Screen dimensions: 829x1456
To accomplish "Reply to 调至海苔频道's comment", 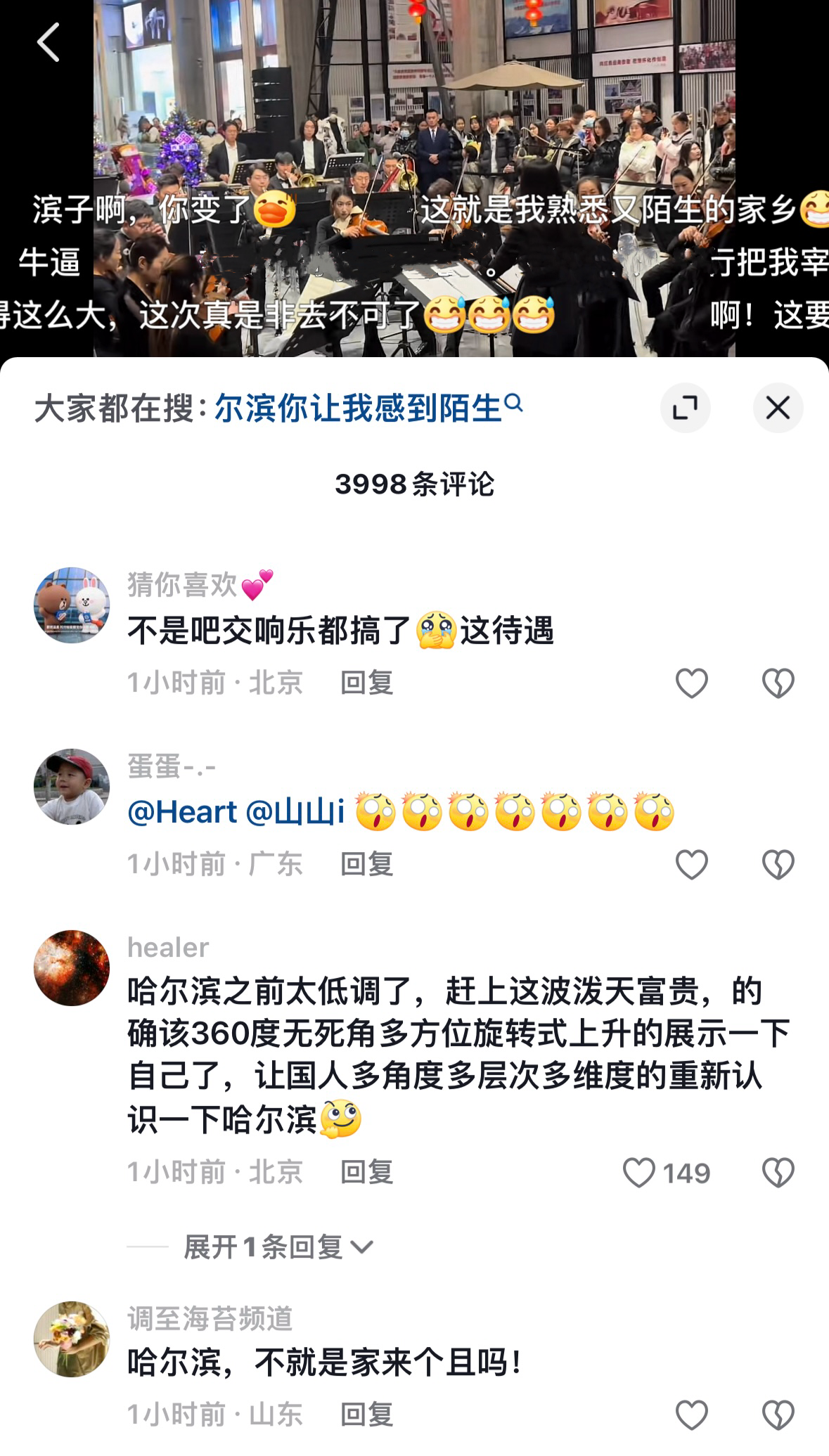I will click(366, 1415).
